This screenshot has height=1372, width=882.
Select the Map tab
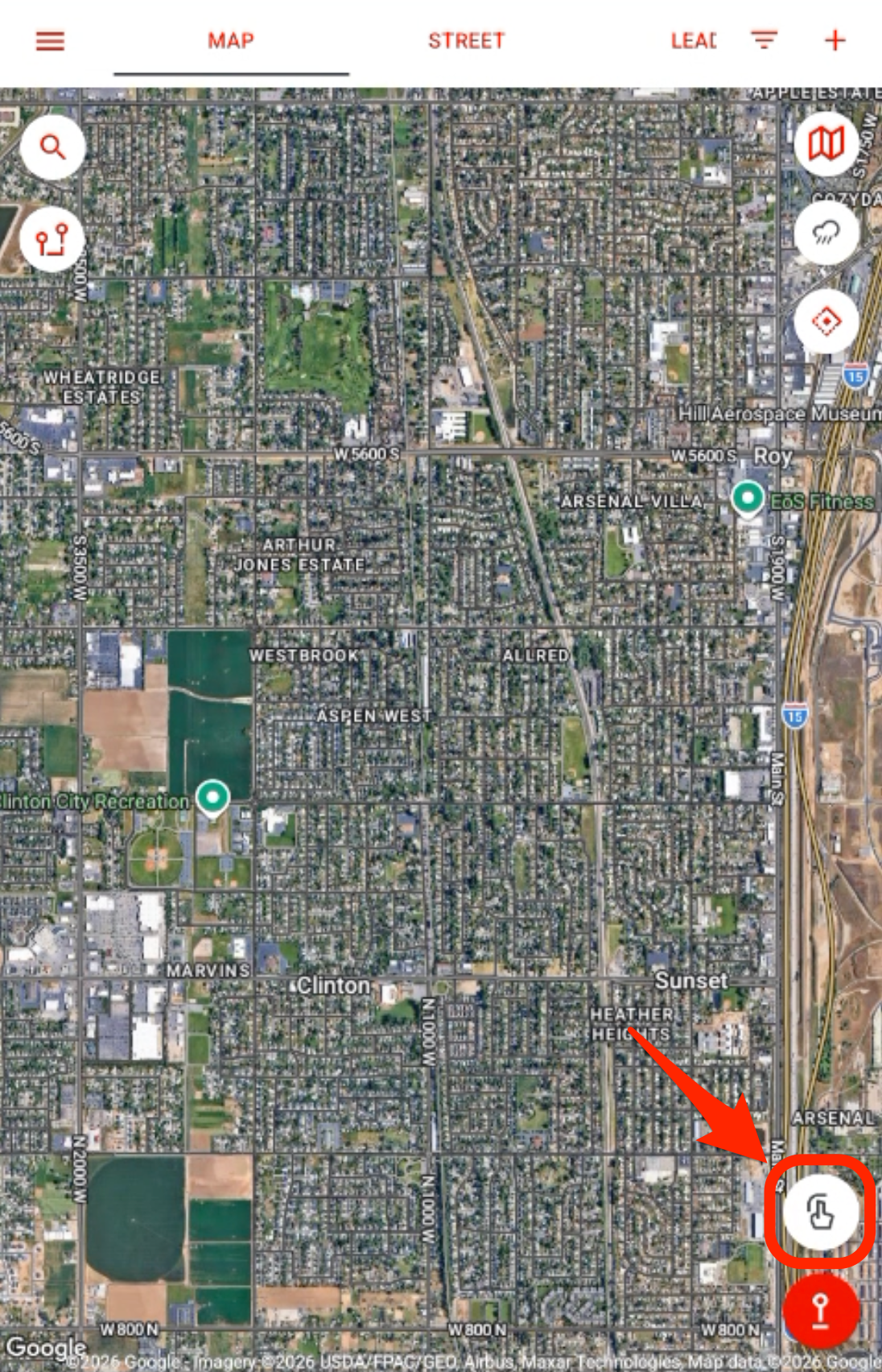coord(231,40)
